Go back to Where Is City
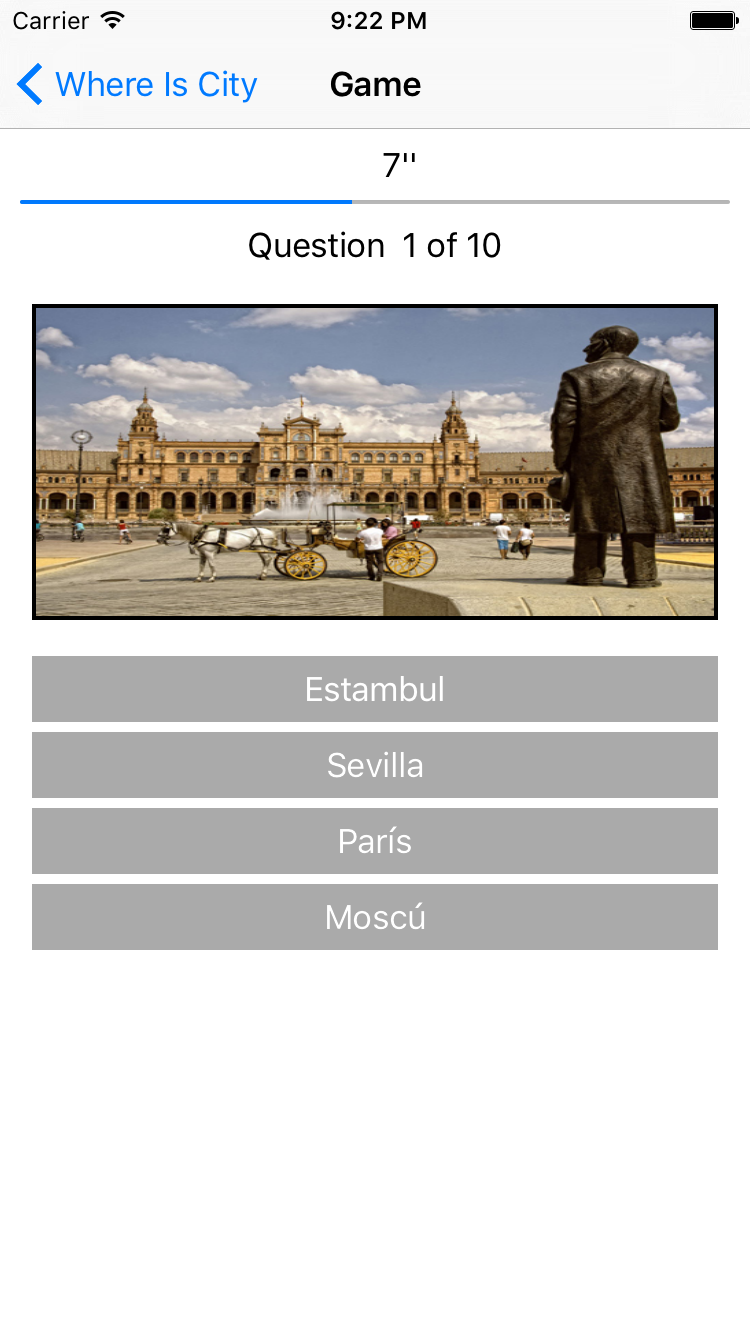The width and height of the screenshot is (750, 1334). click(137, 85)
